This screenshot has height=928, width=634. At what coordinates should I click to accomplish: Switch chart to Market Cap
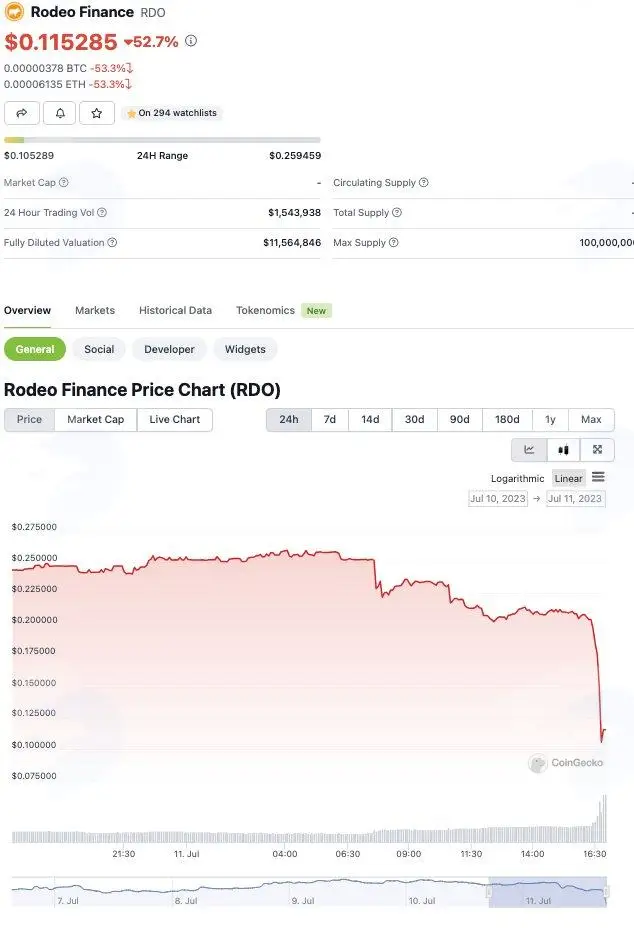pos(95,420)
